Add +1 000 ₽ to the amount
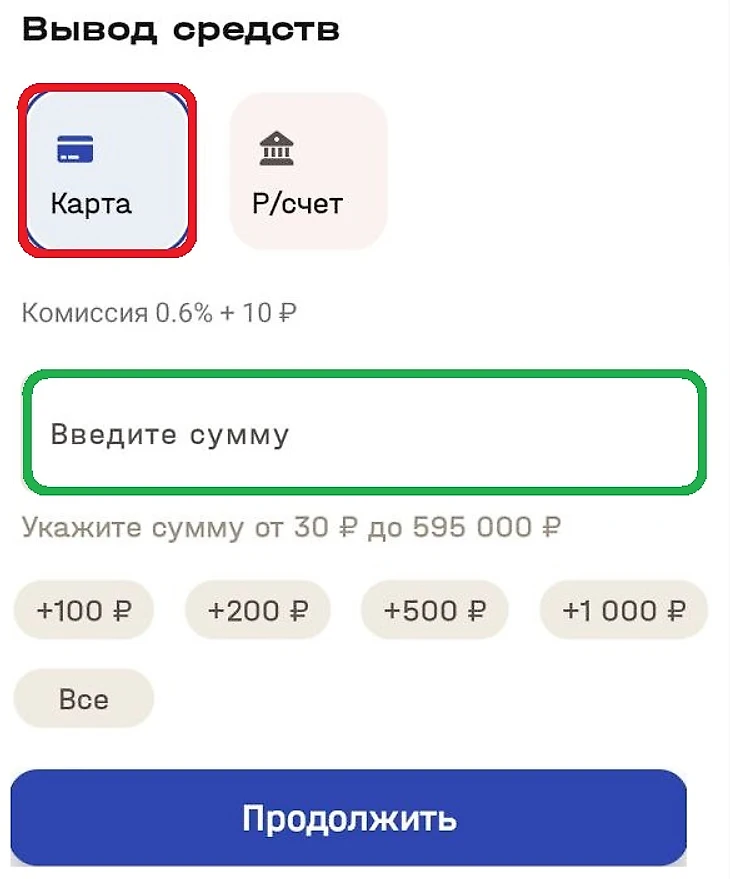 623,609
